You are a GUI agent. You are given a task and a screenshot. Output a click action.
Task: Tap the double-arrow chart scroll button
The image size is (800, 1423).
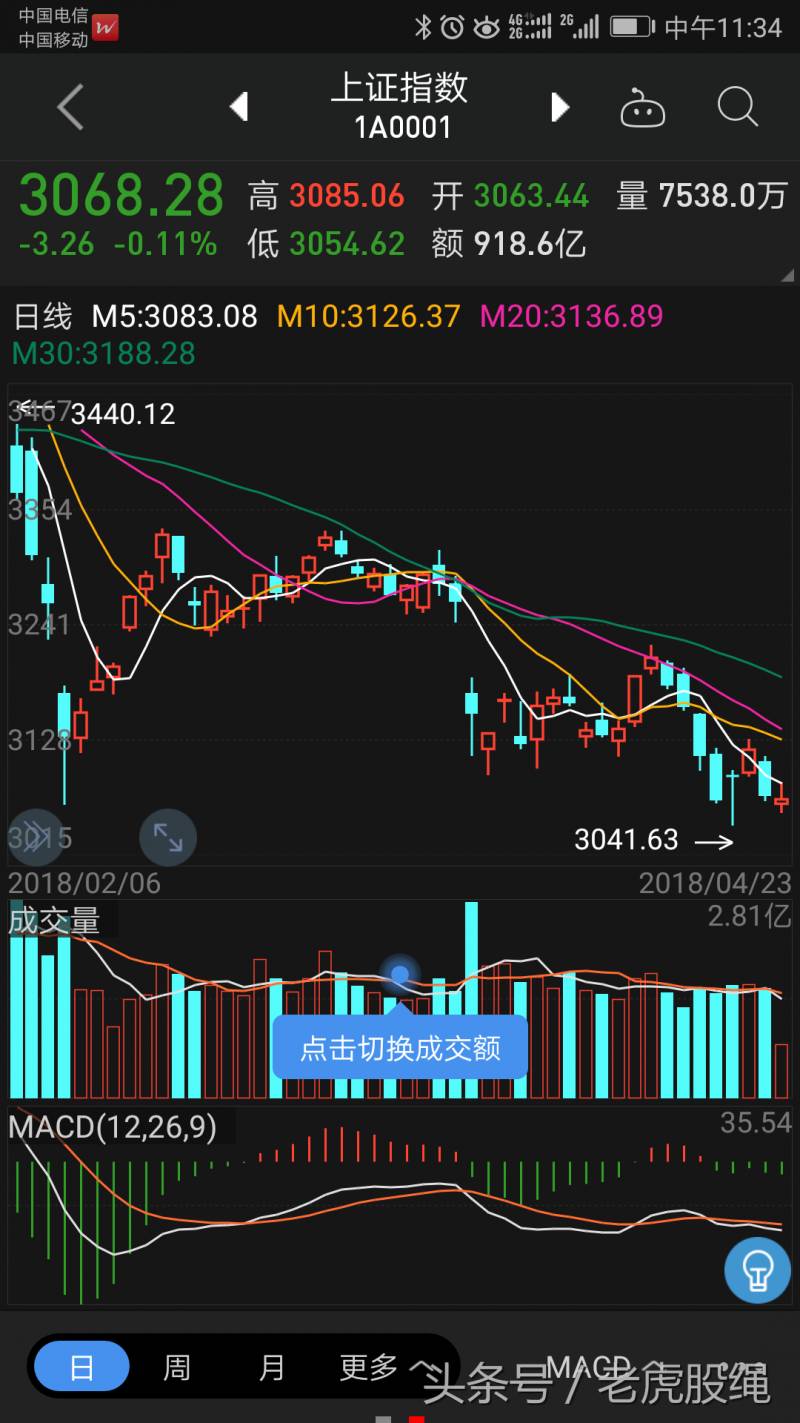tap(35, 838)
